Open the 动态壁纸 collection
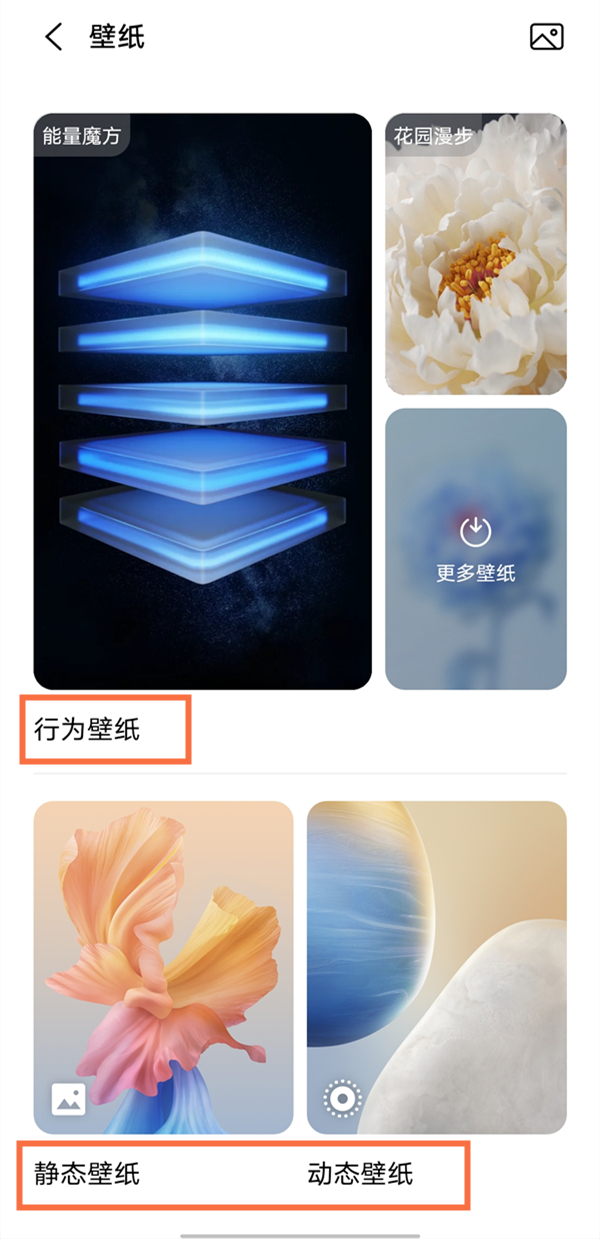Screen dimensions: 600x1239 (436, 966)
